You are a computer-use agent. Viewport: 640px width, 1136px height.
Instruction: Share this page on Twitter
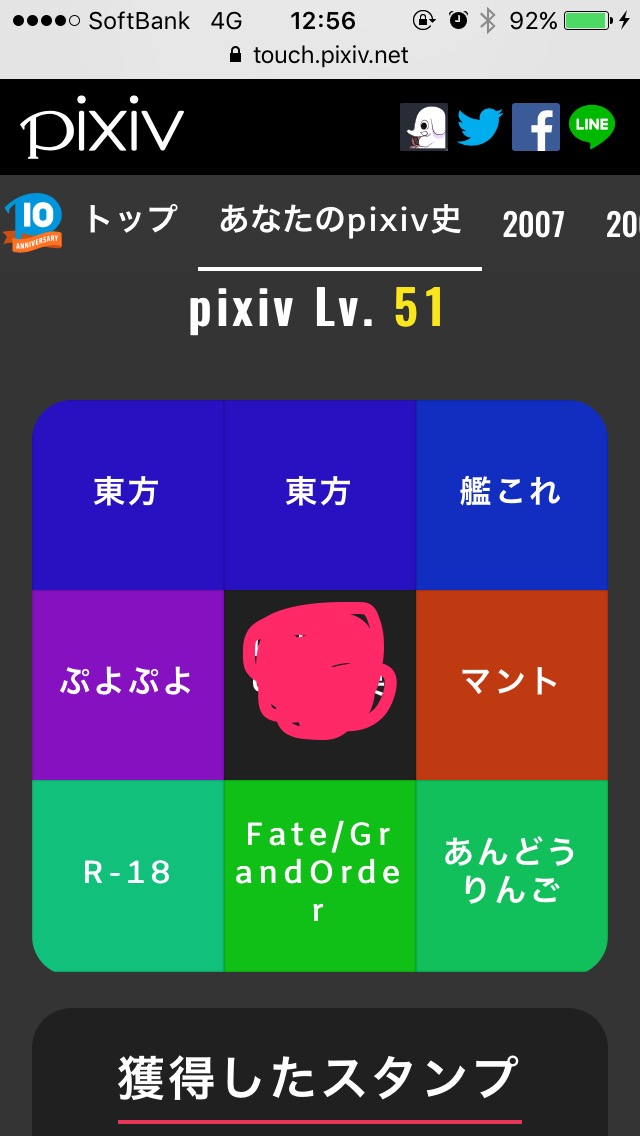(x=480, y=127)
